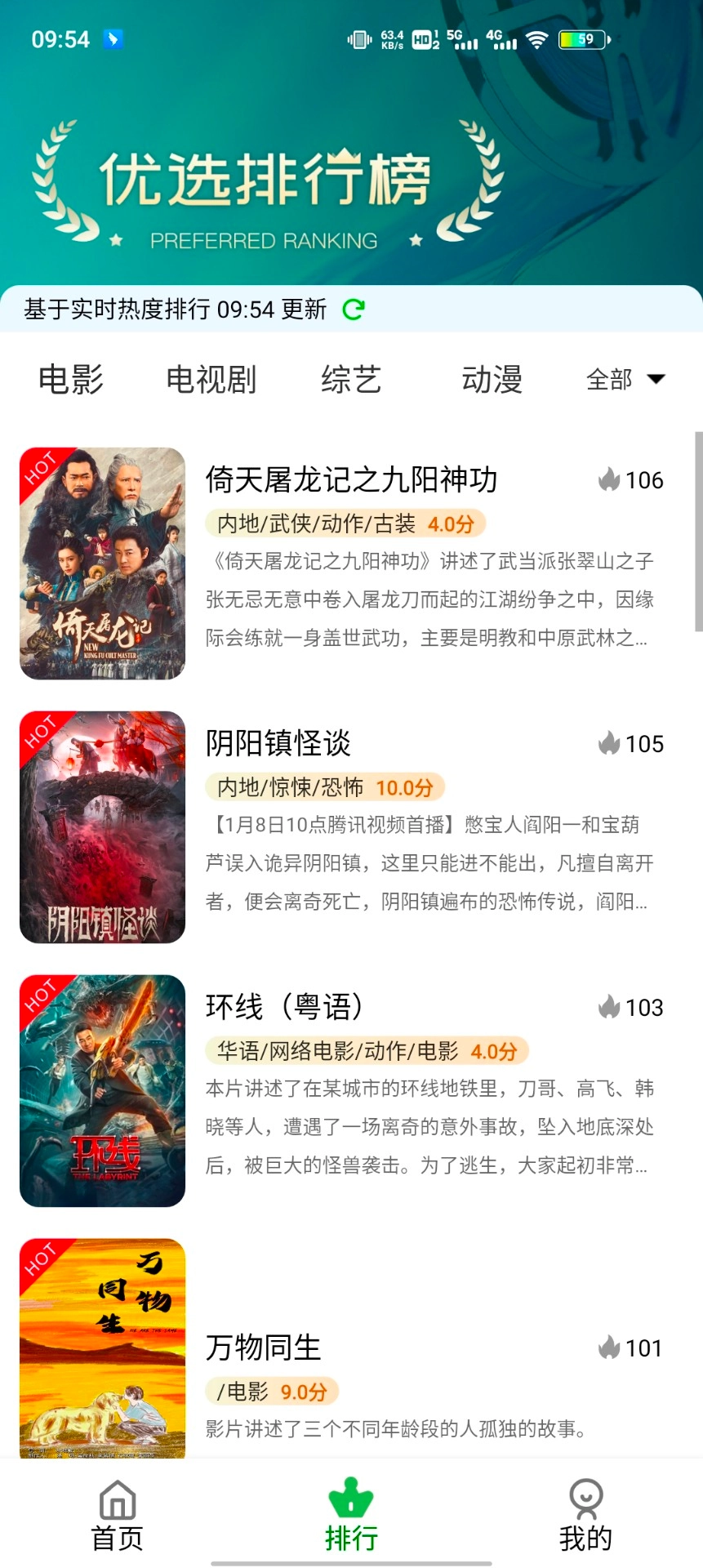Click the dropdown arrow beside 全部
The height and width of the screenshot is (1568, 703).
(x=656, y=379)
